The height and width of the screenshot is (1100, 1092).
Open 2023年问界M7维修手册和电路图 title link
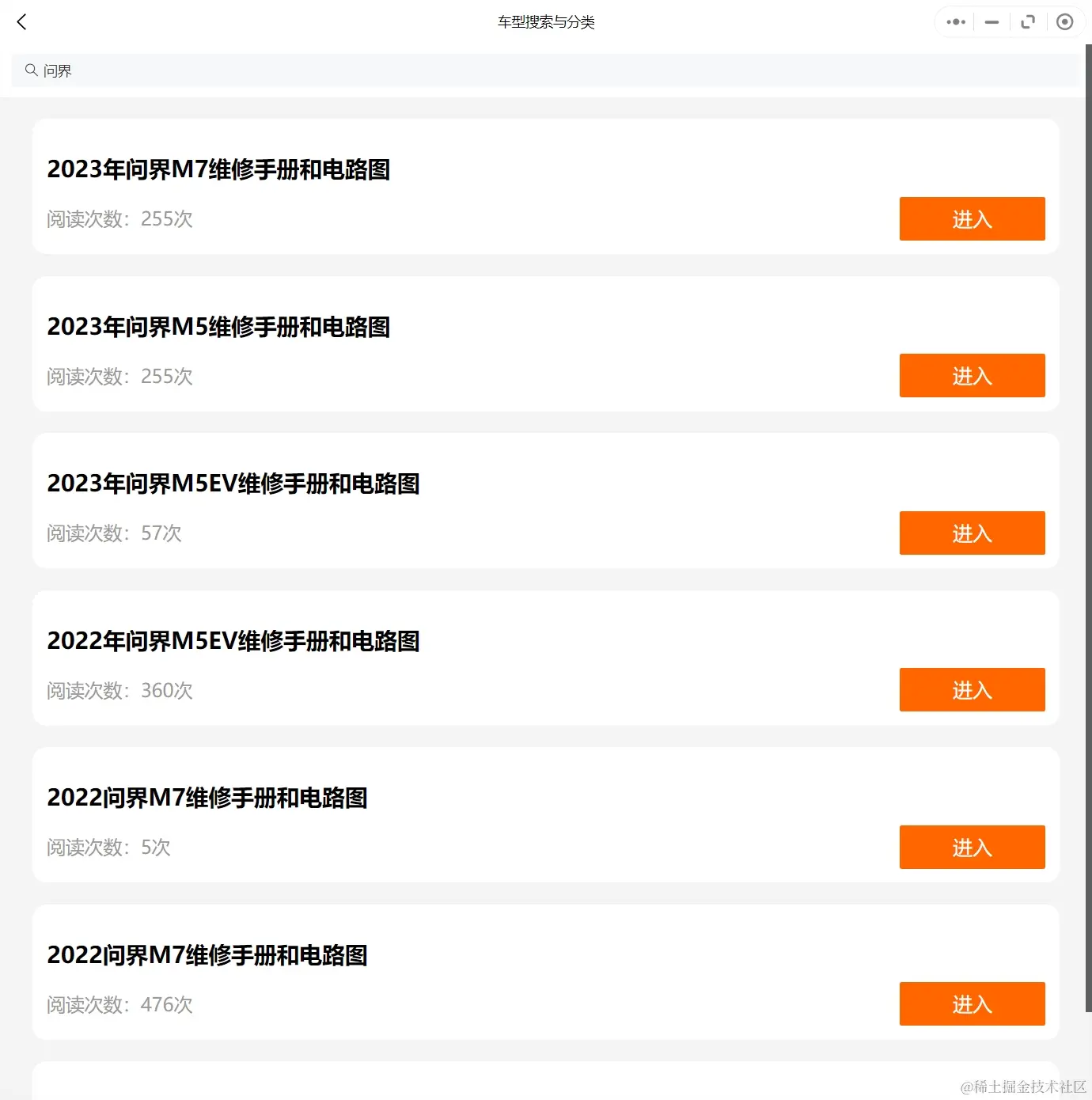pos(218,169)
